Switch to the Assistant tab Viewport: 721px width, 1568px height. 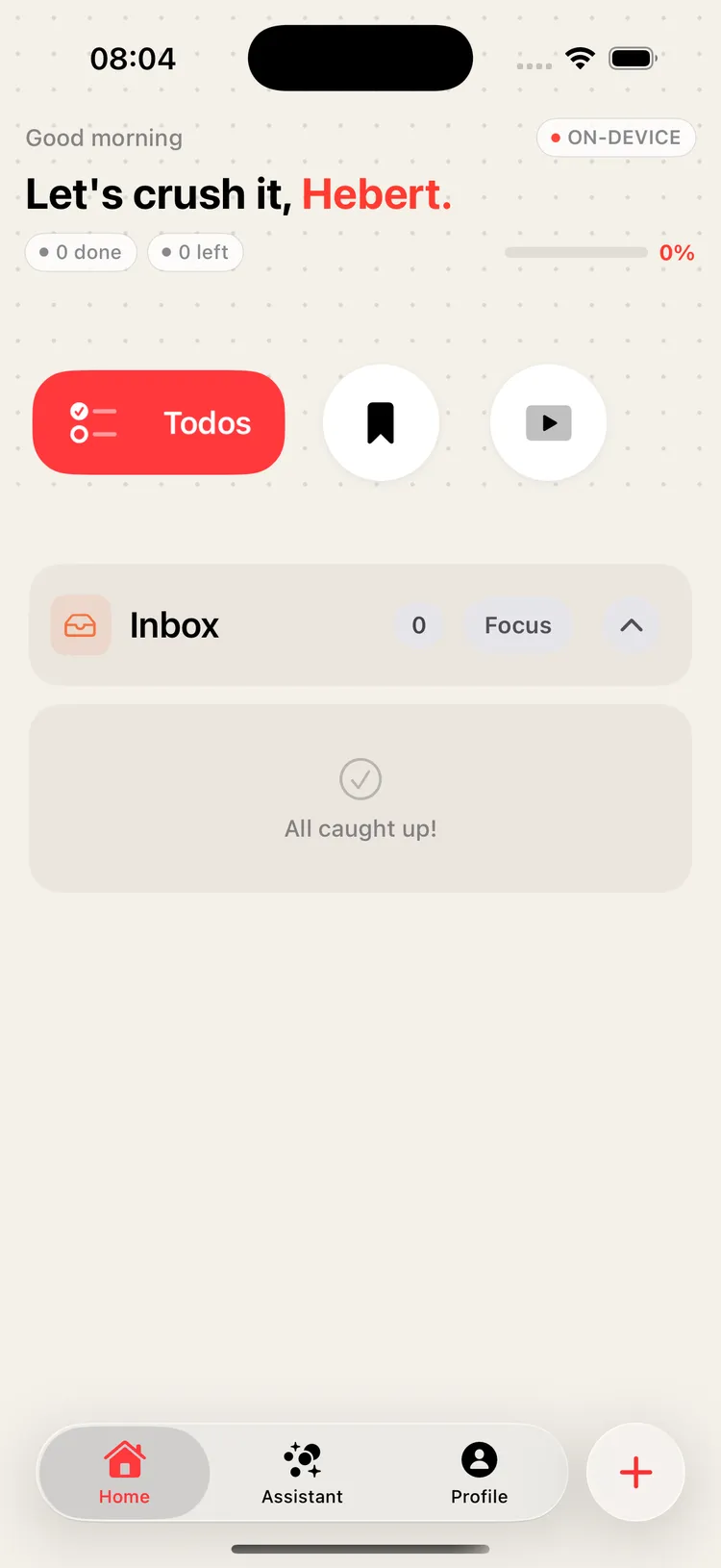tap(302, 1472)
